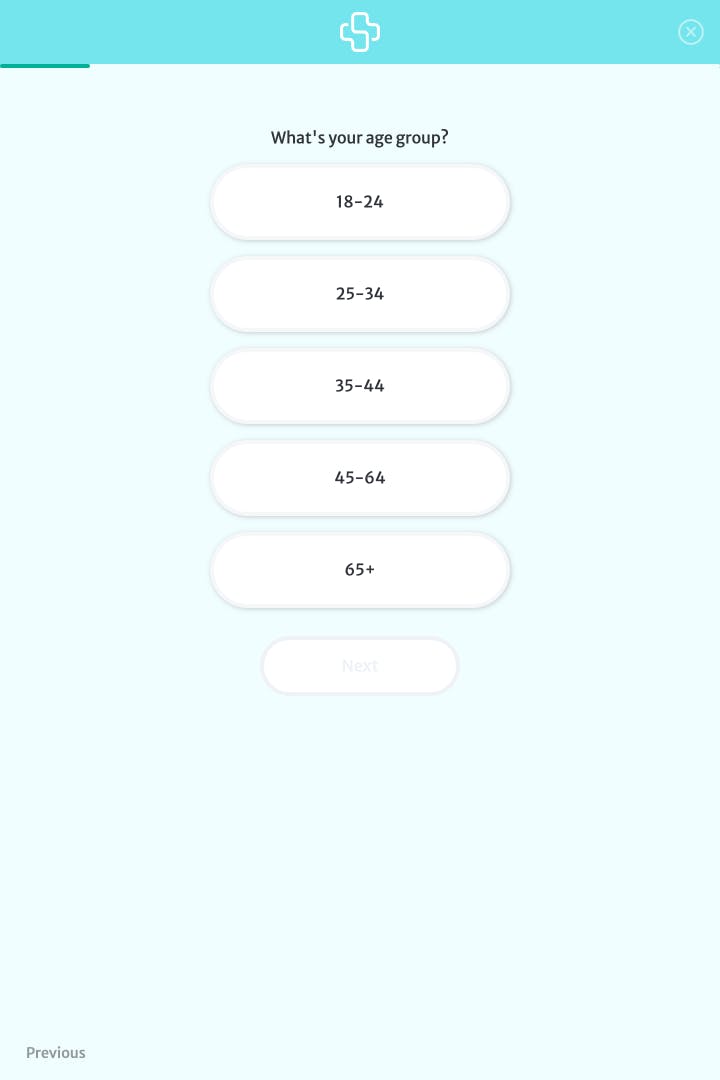Viewport: 720px width, 1080px height.
Task: Click the bottom answer option in the list
Action: (360, 570)
